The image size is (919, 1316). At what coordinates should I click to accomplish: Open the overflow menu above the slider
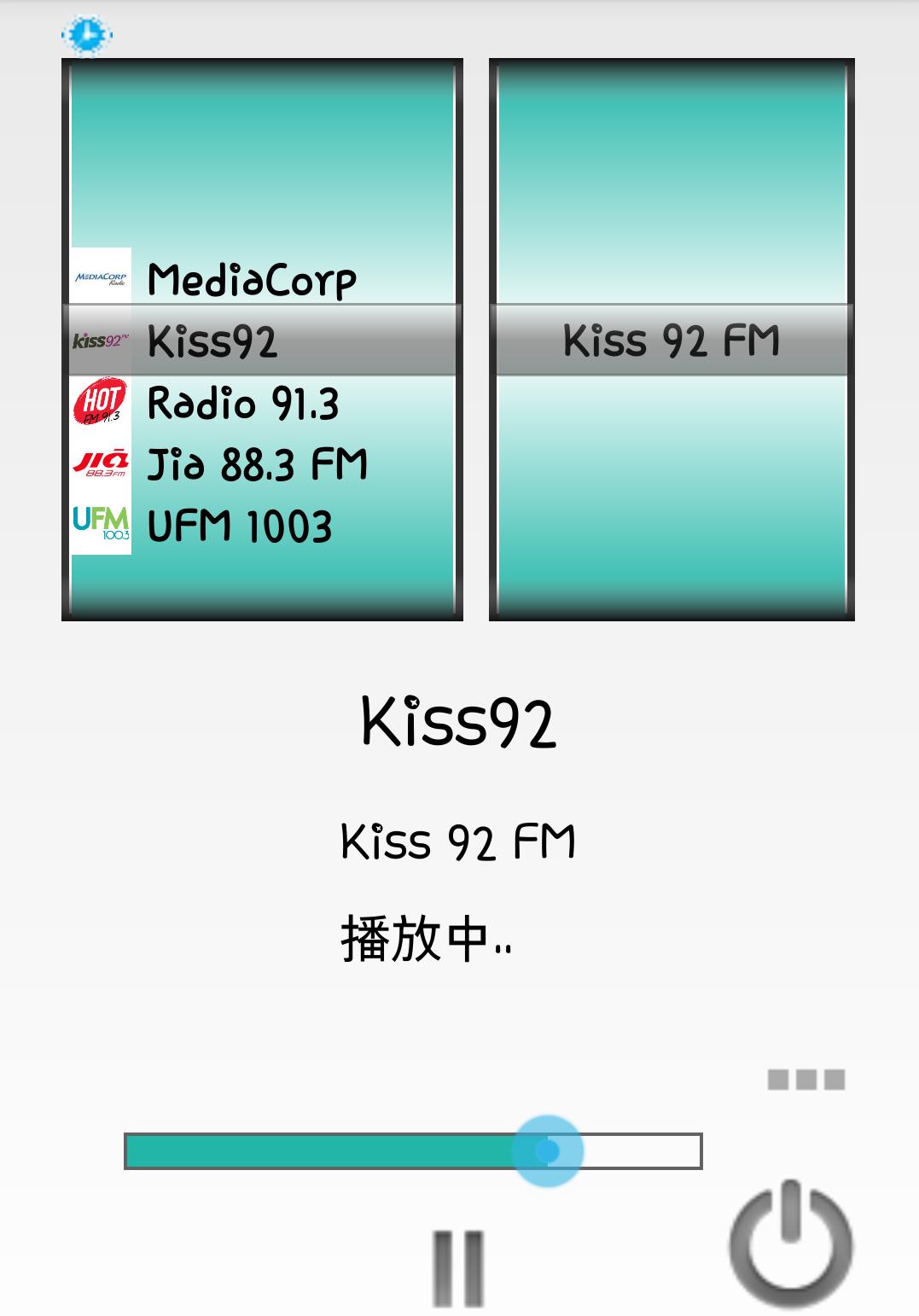click(x=807, y=1079)
